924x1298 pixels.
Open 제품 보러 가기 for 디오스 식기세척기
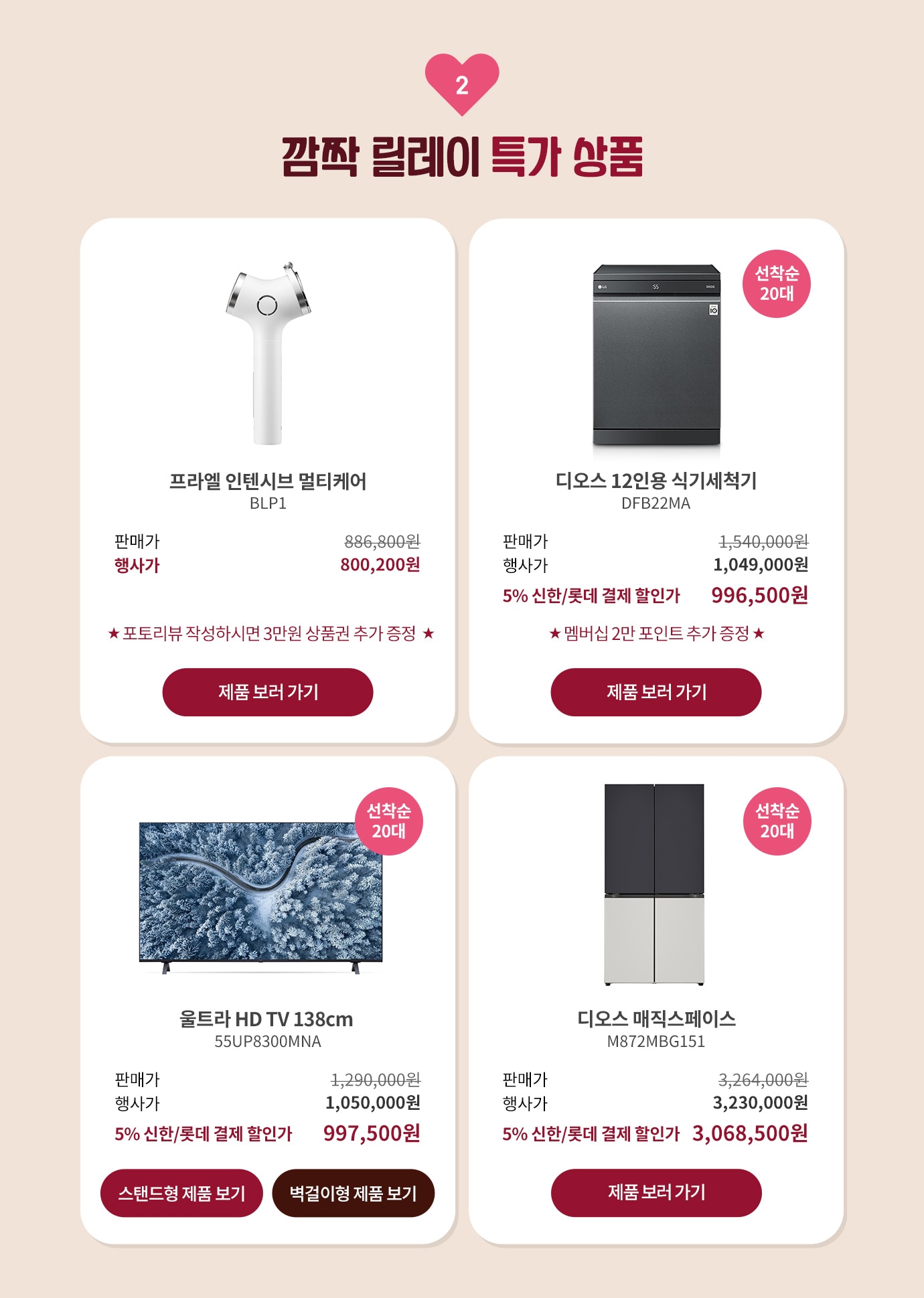[656, 692]
